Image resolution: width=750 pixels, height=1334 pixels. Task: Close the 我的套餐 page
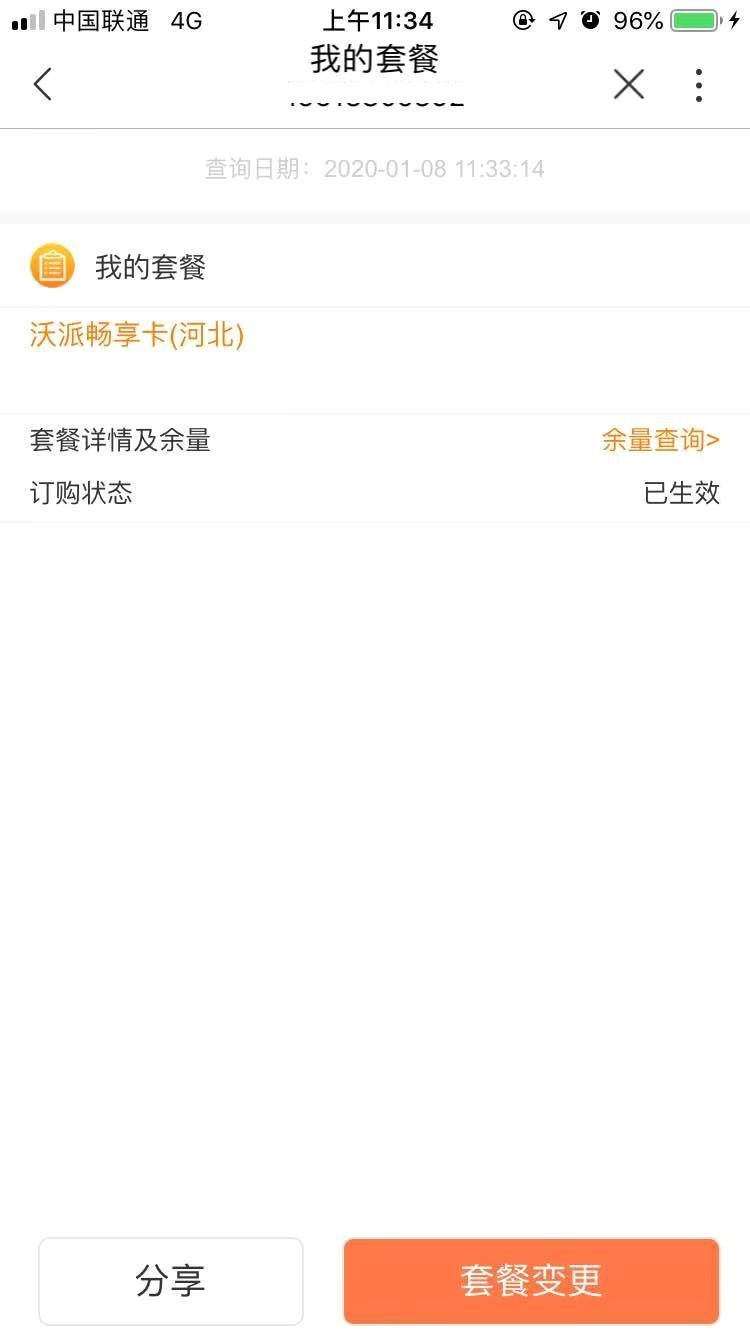click(629, 85)
